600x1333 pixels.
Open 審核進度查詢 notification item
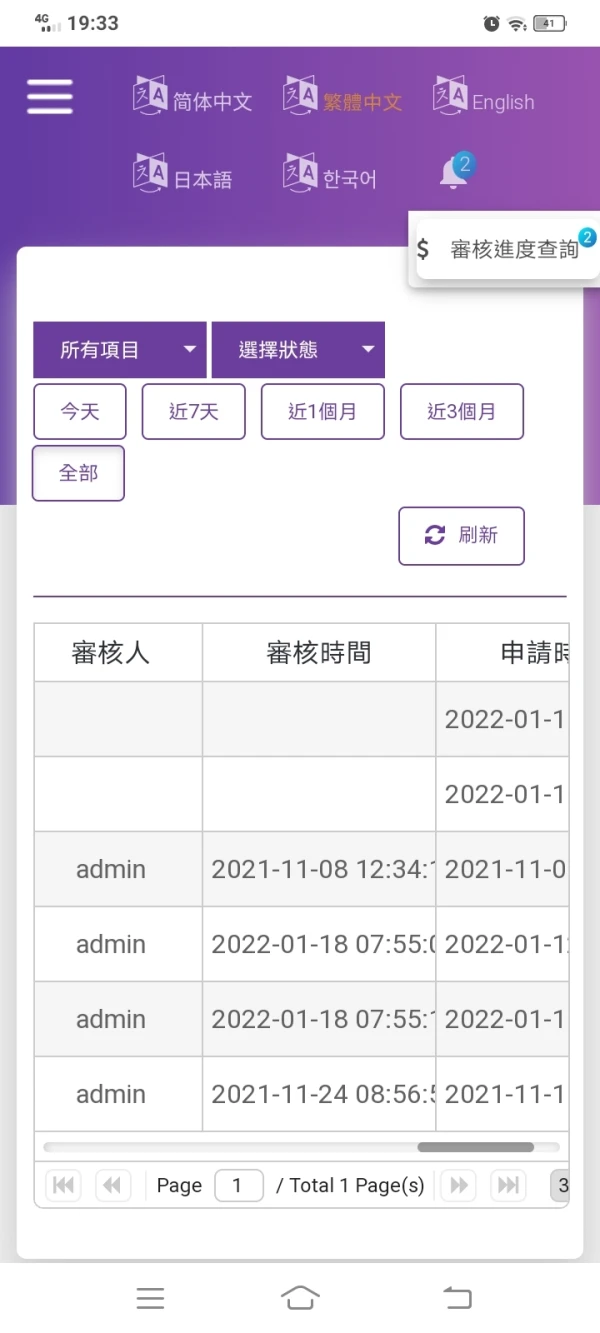504,250
